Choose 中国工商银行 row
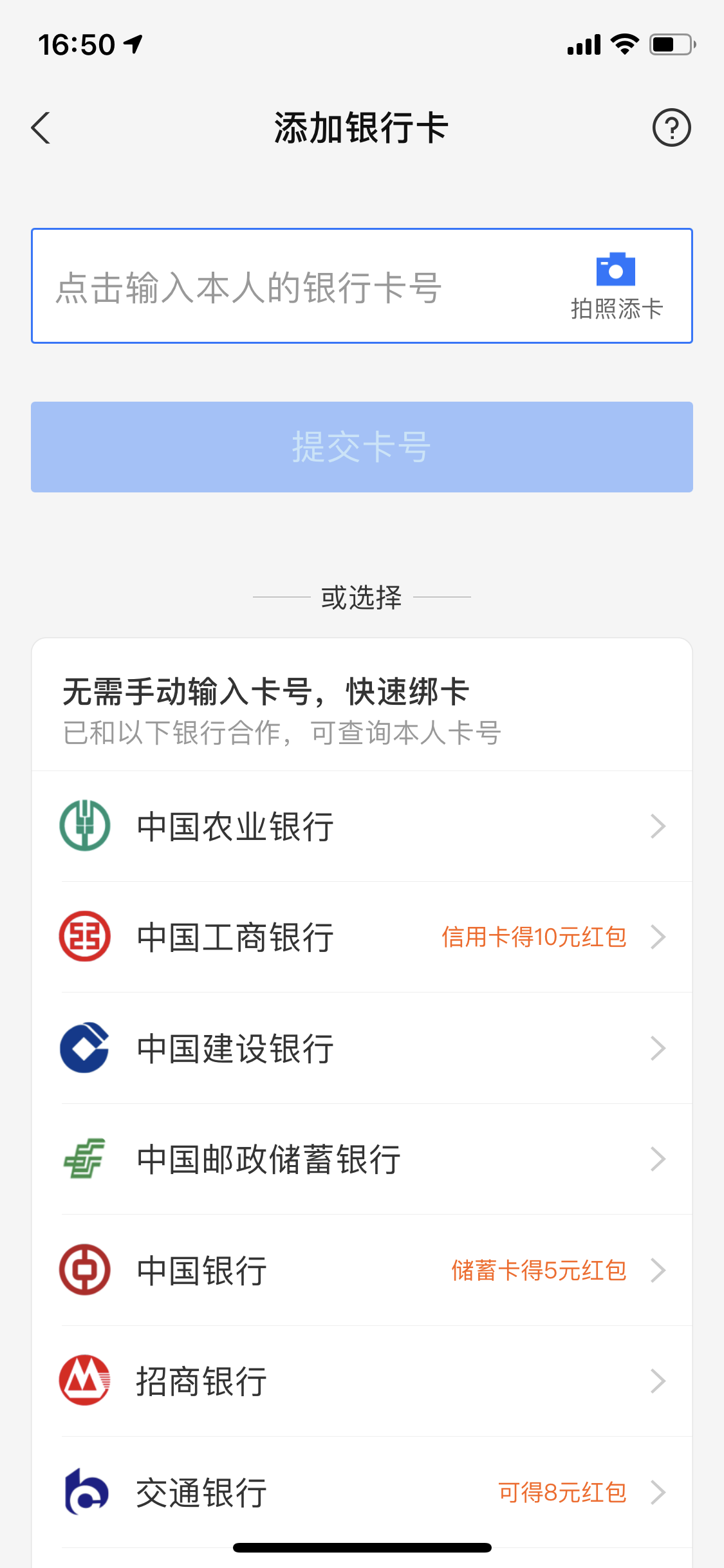The height and width of the screenshot is (1568, 724). (x=362, y=937)
